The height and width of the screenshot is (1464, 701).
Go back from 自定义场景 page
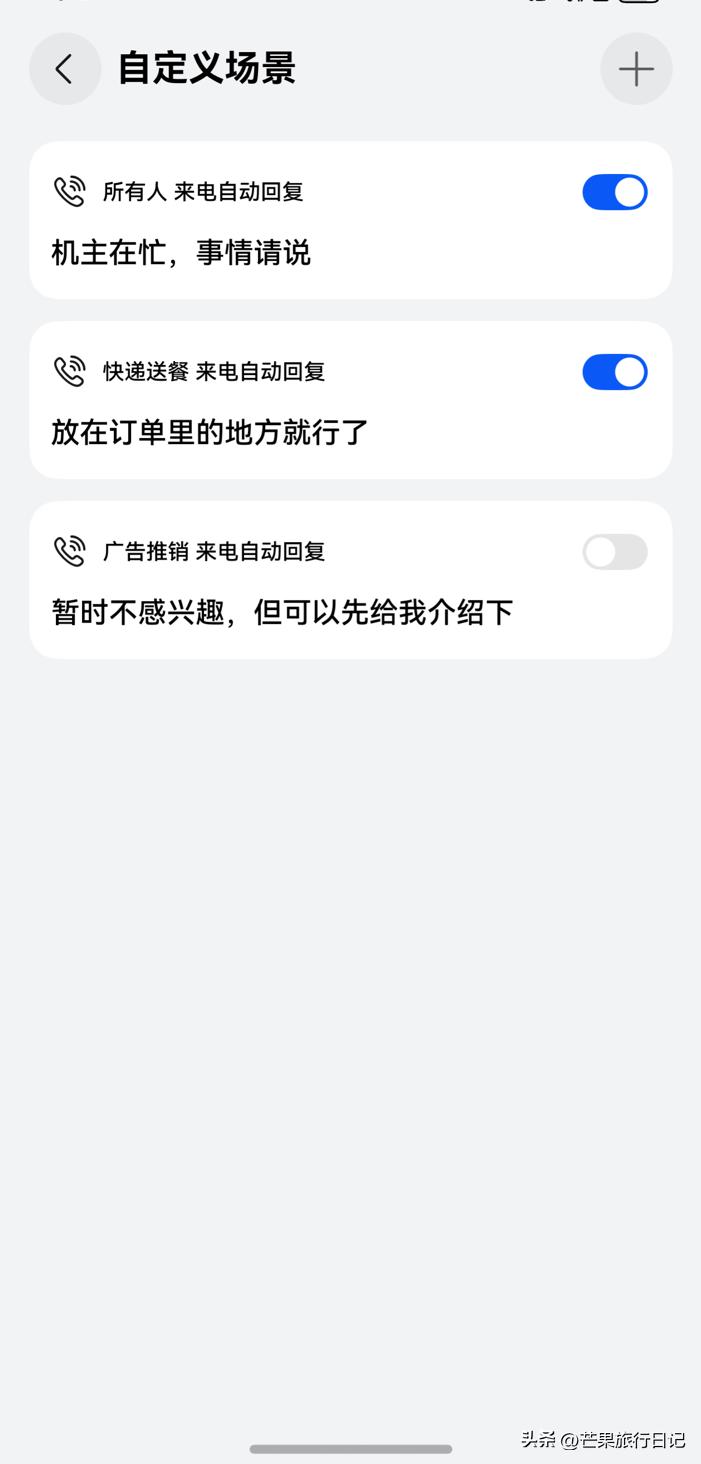(x=65, y=69)
